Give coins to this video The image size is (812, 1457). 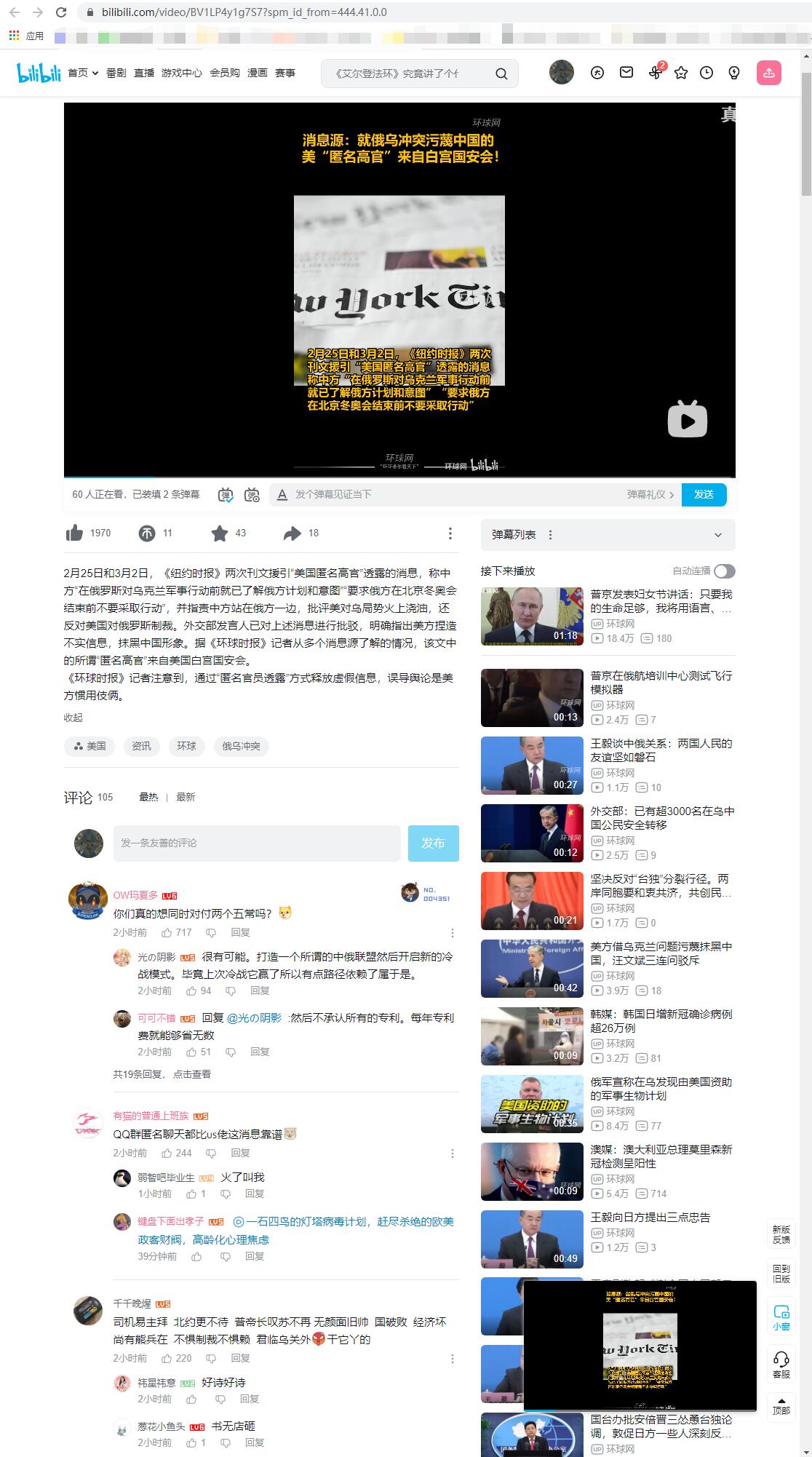(147, 533)
